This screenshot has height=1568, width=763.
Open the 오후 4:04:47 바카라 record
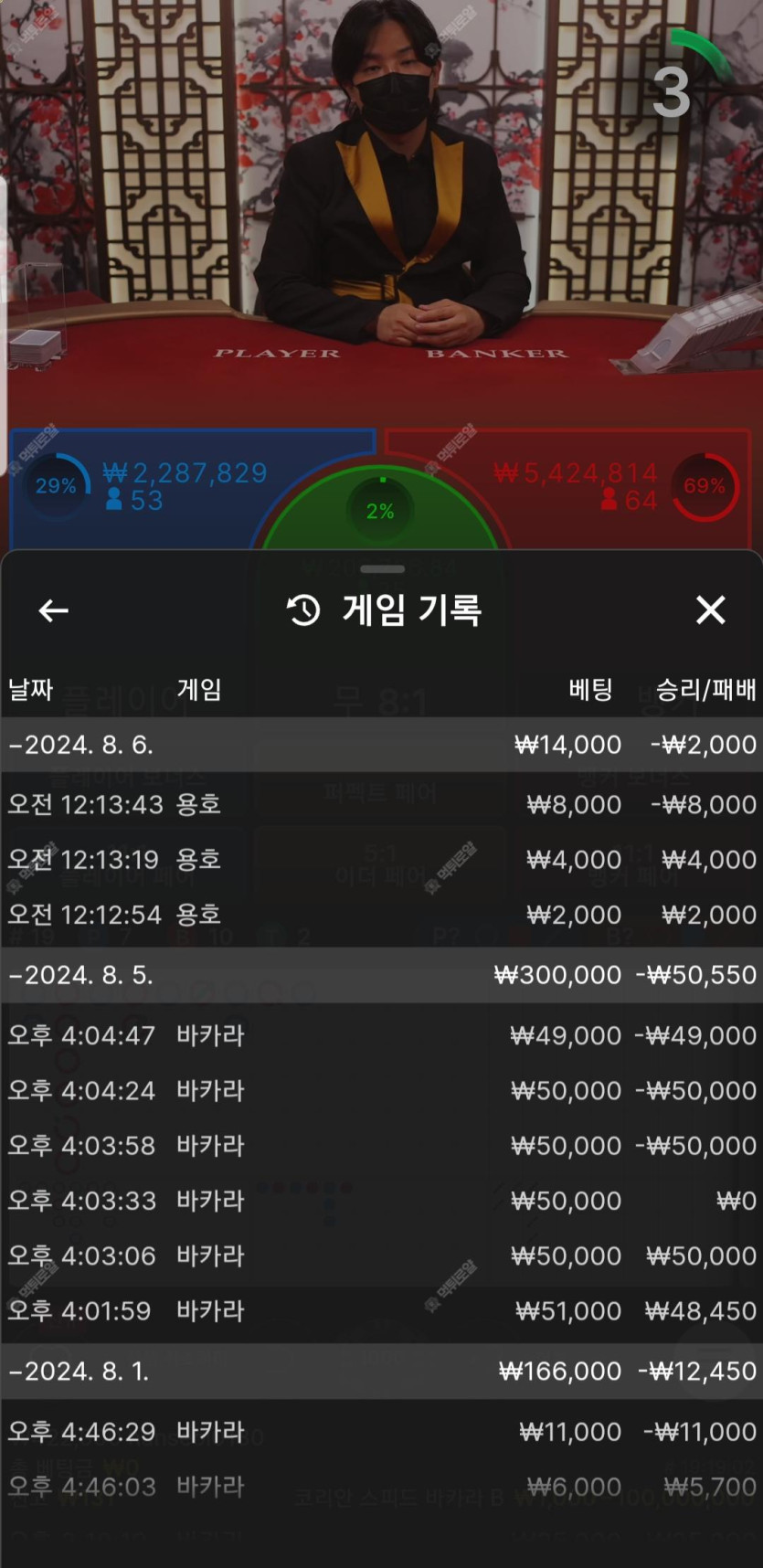(x=381, y=1035)
